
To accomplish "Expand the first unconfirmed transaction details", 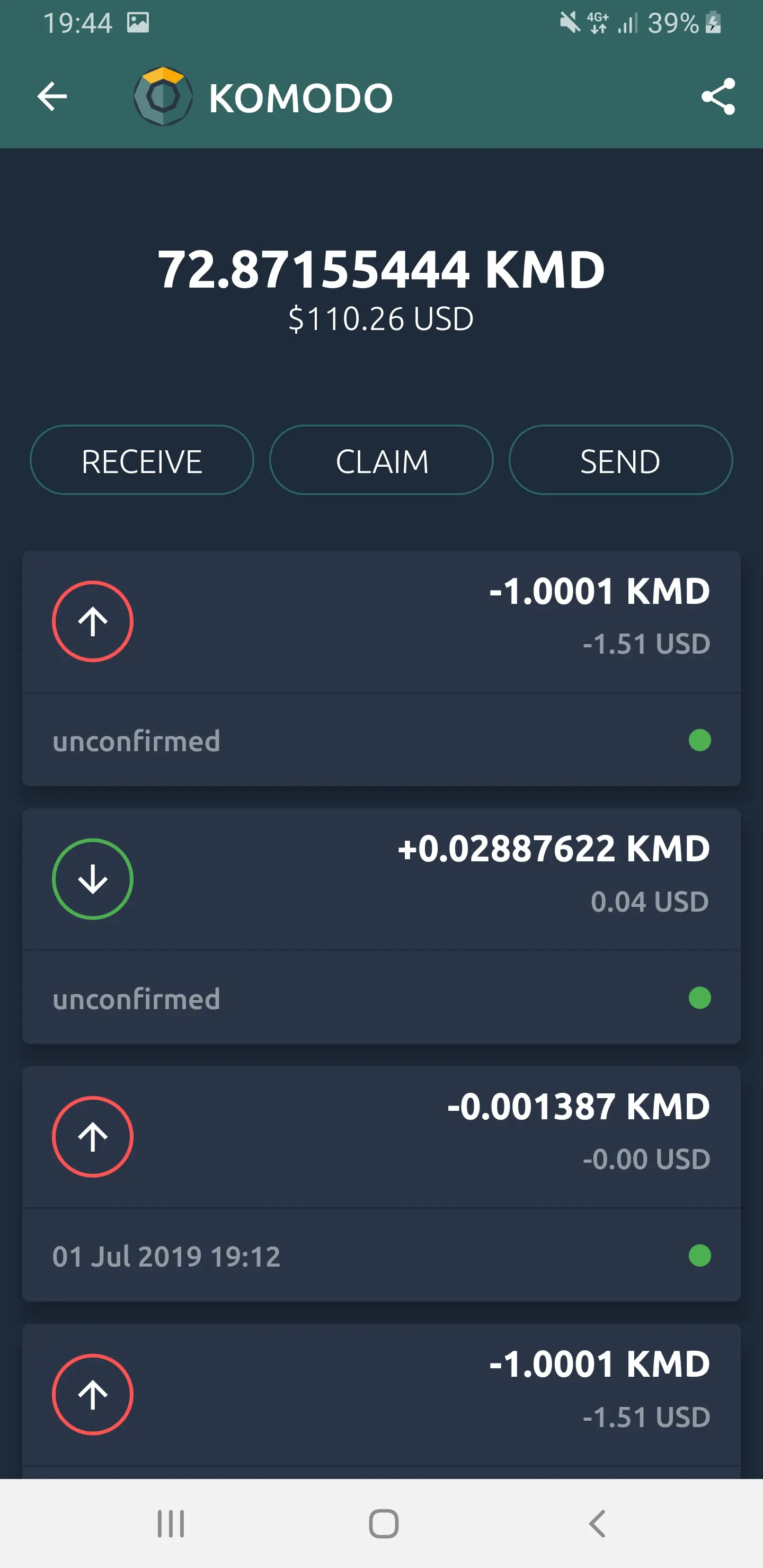I will point(381,621).
